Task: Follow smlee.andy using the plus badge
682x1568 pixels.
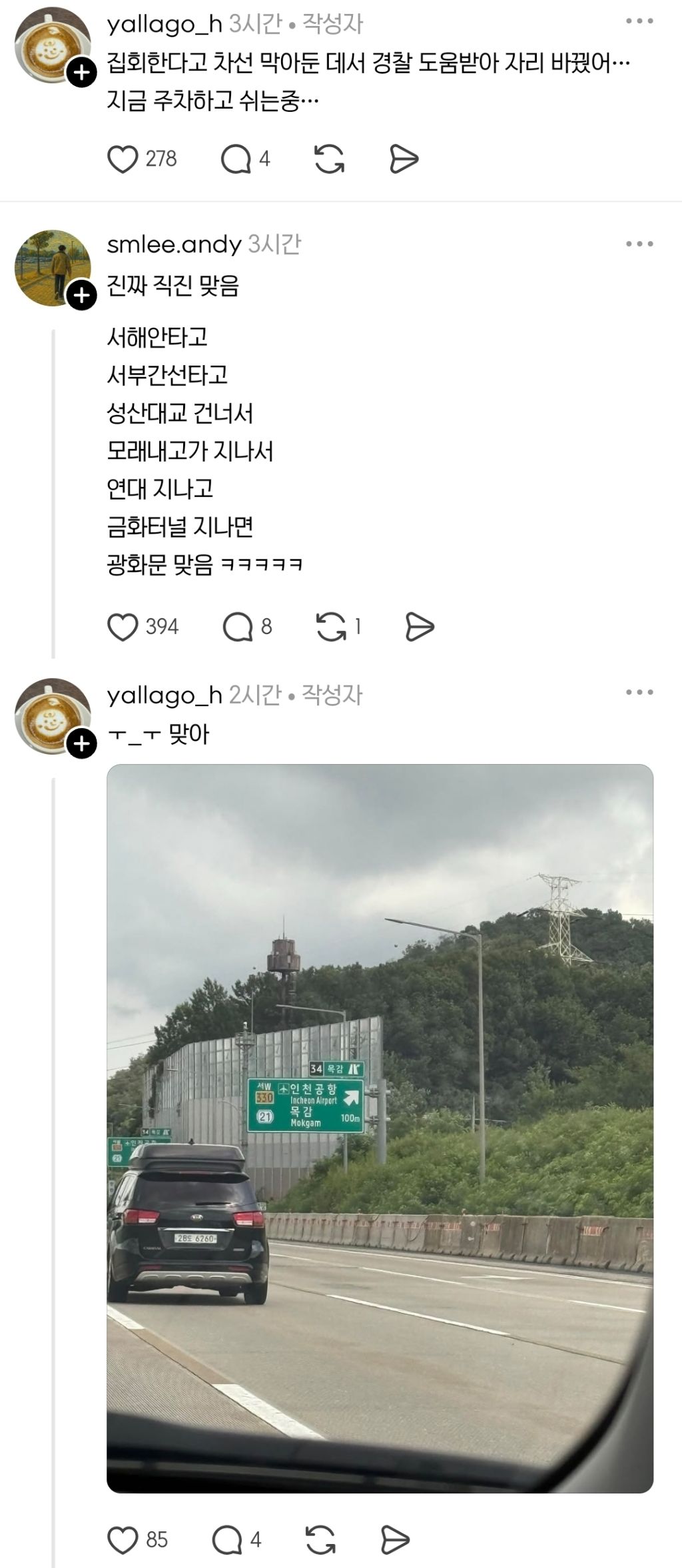Action: point(83,294)
